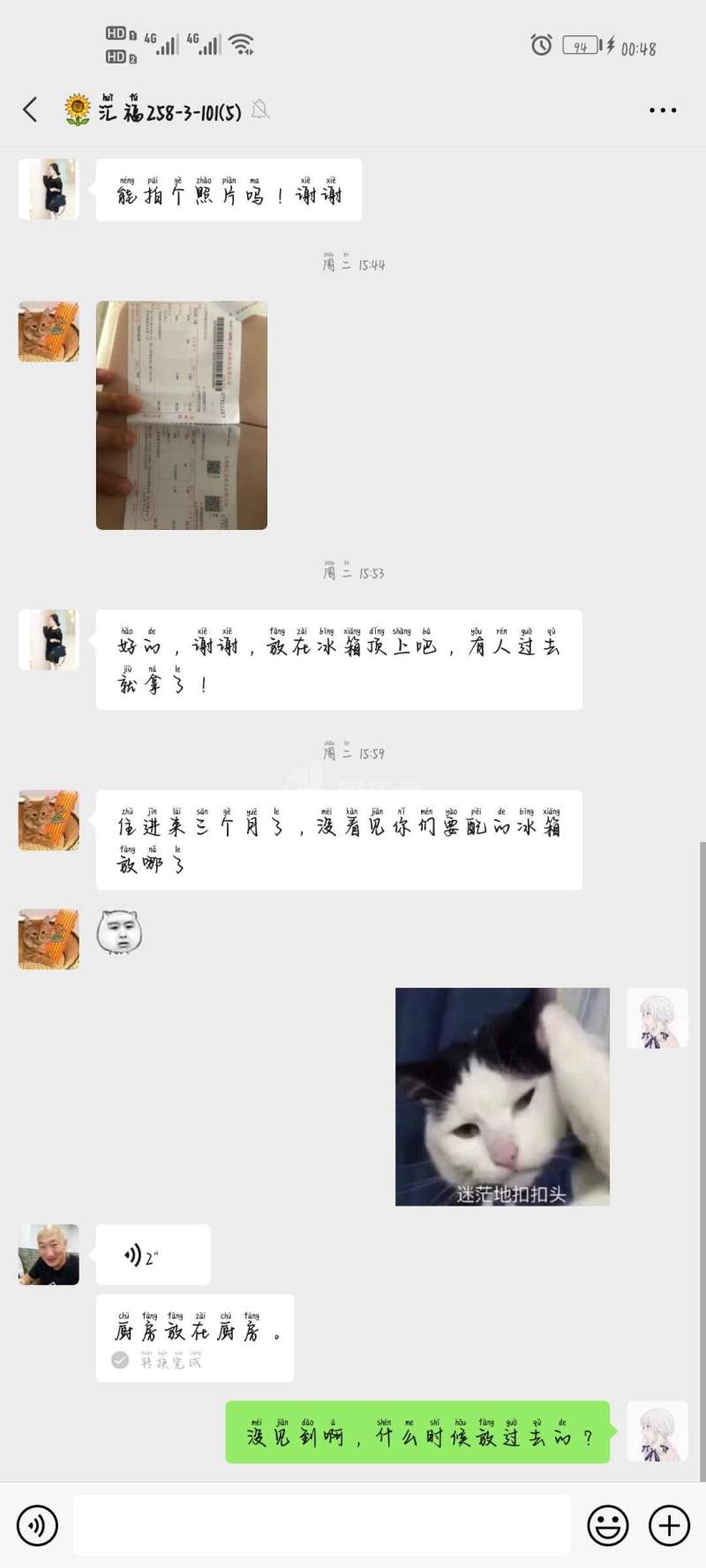
Task: View the confused cat meme image
Action: click(502, 1096)
